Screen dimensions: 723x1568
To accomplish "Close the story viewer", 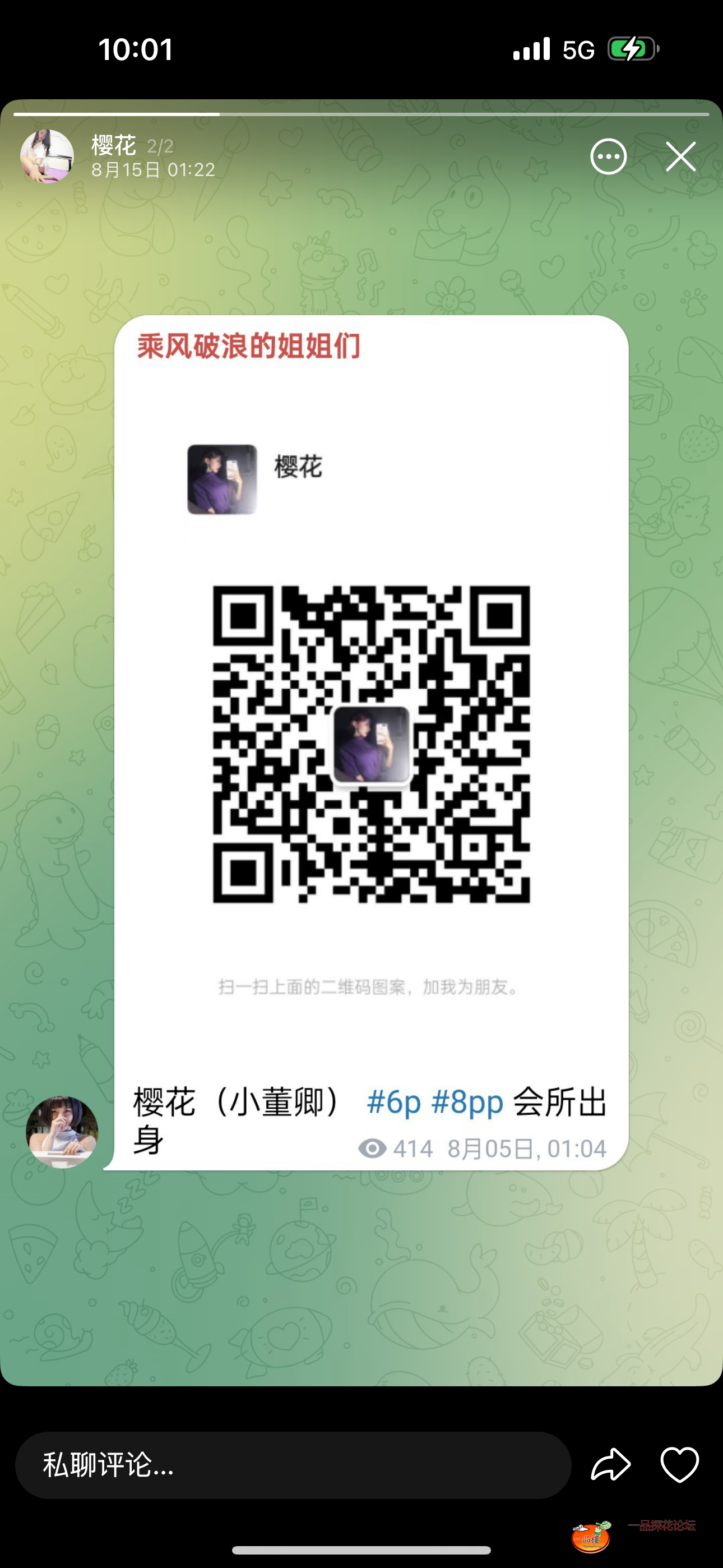I will 680,157.
